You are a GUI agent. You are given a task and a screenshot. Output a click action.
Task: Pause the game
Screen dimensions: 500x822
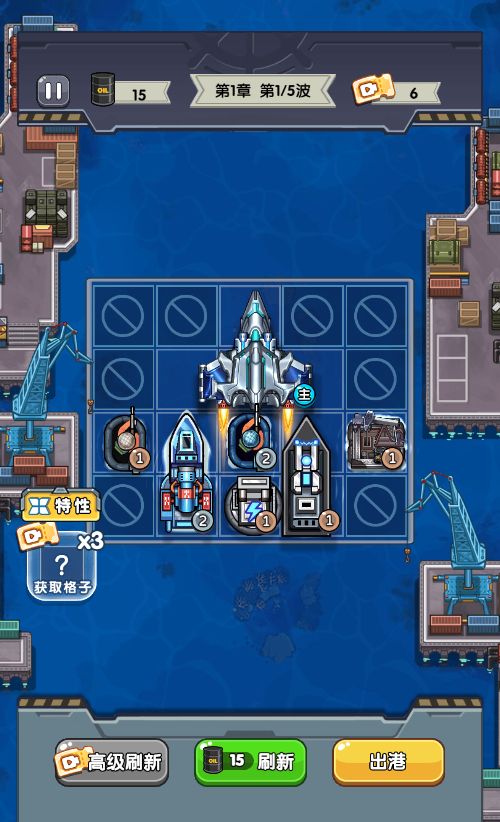click(53, 91)
